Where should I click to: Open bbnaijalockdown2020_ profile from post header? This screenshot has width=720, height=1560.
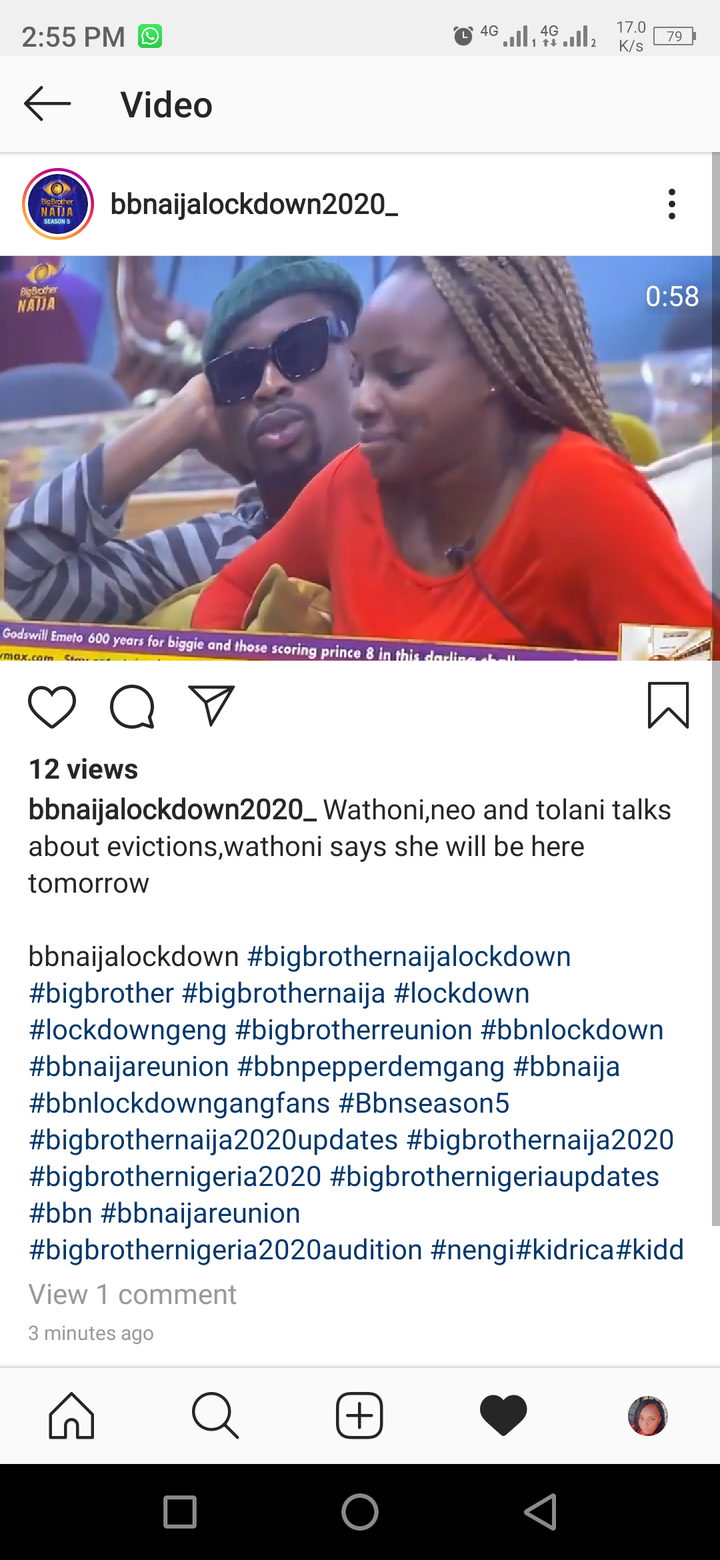coord(254,204)
